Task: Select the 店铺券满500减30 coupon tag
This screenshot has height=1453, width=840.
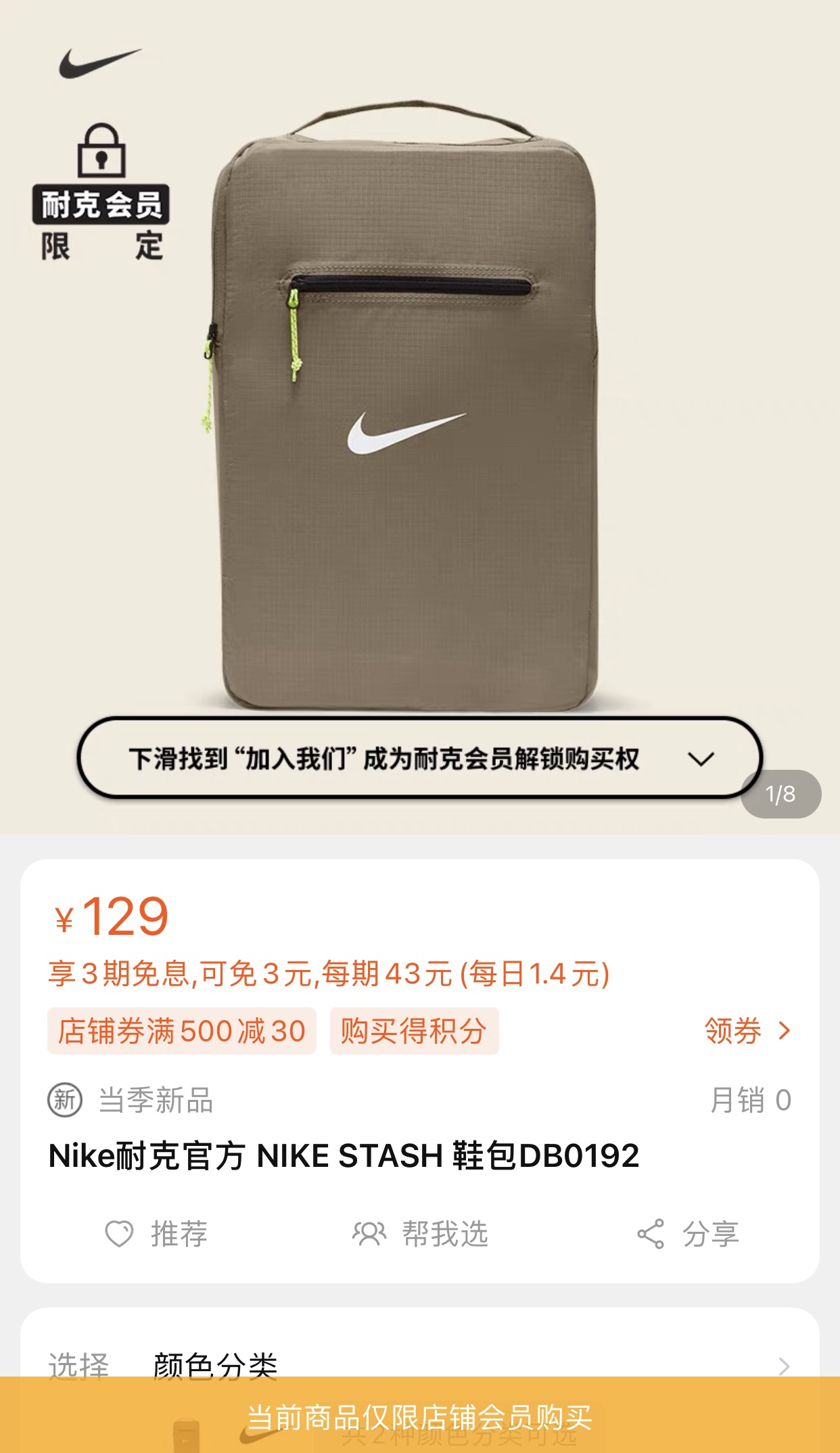Action: click(x=183, y=1030)
